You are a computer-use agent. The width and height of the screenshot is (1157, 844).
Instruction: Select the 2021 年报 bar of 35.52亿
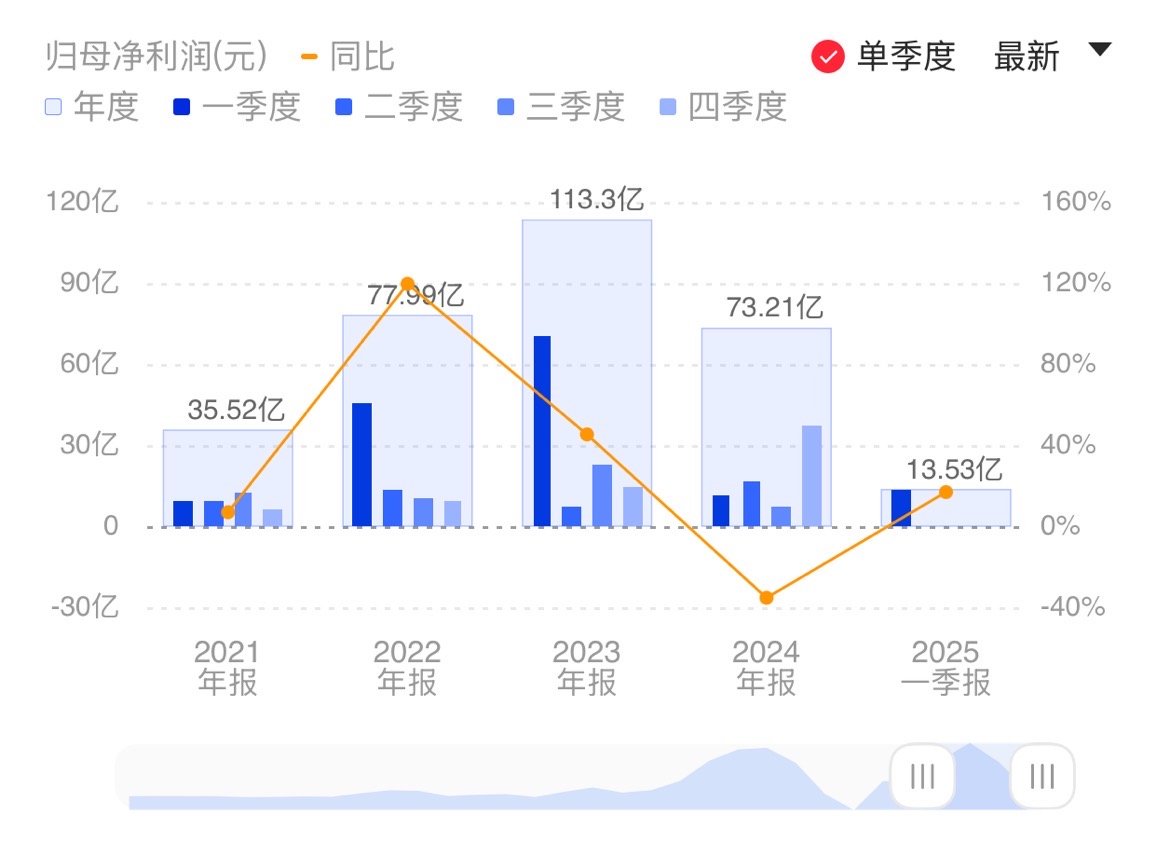(x=228, y=460)
